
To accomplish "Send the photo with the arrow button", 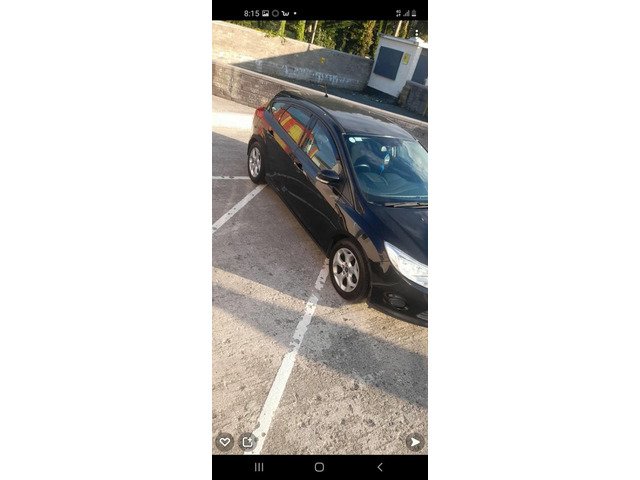I will pyautogui.click(x=414, y=441).
